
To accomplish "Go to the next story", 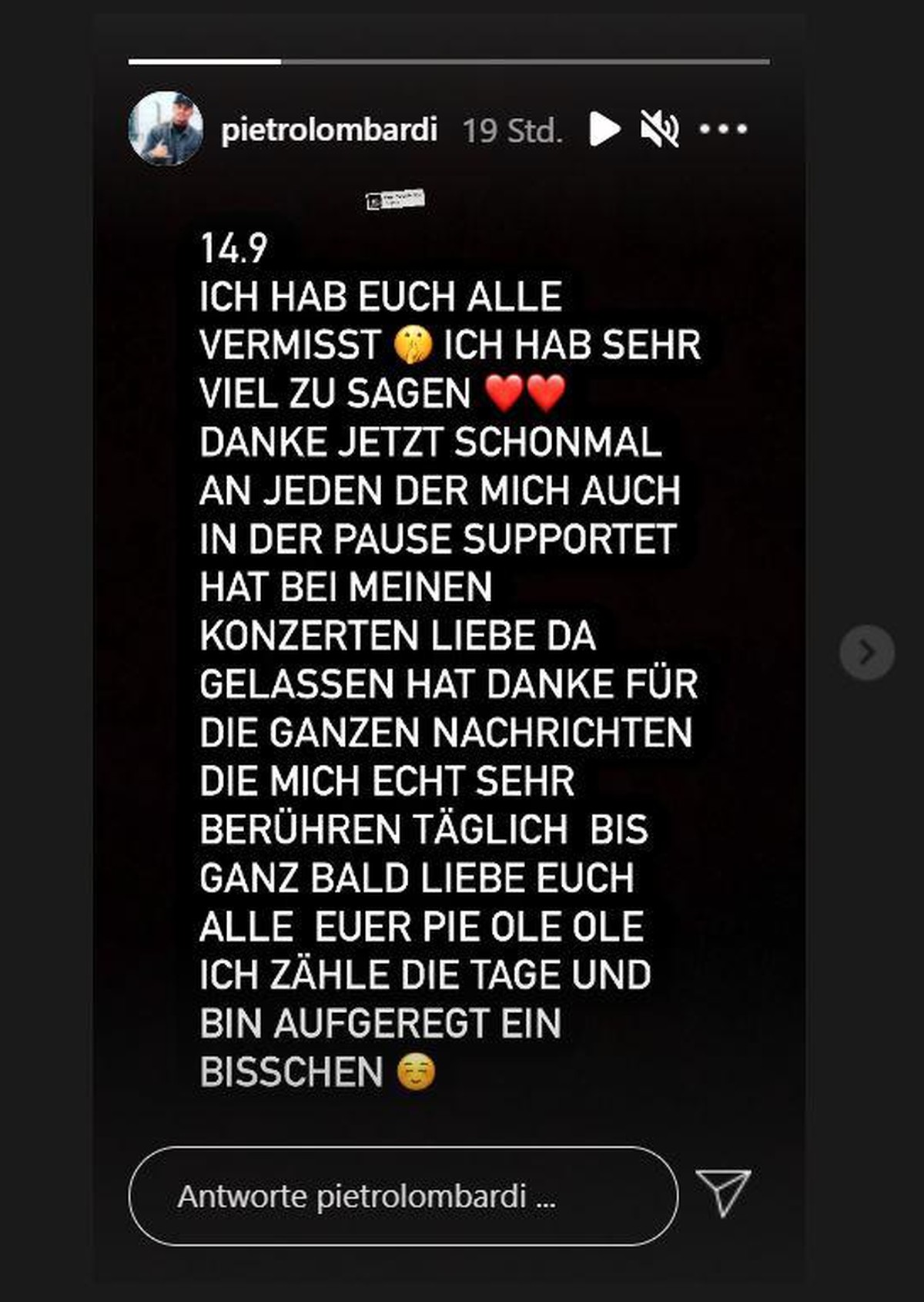I will [867, 653].
